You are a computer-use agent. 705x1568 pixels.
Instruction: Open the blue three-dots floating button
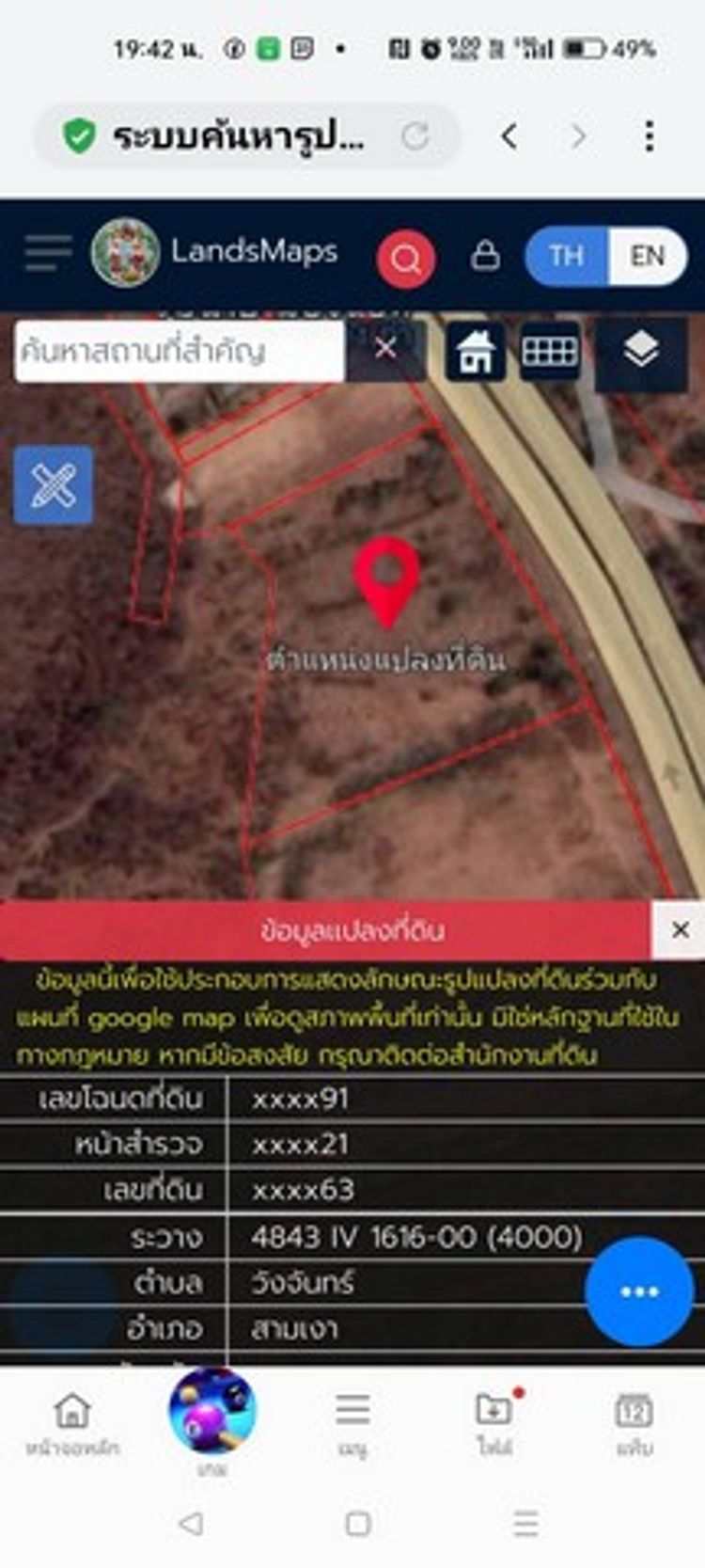(x=639, y=1291)
